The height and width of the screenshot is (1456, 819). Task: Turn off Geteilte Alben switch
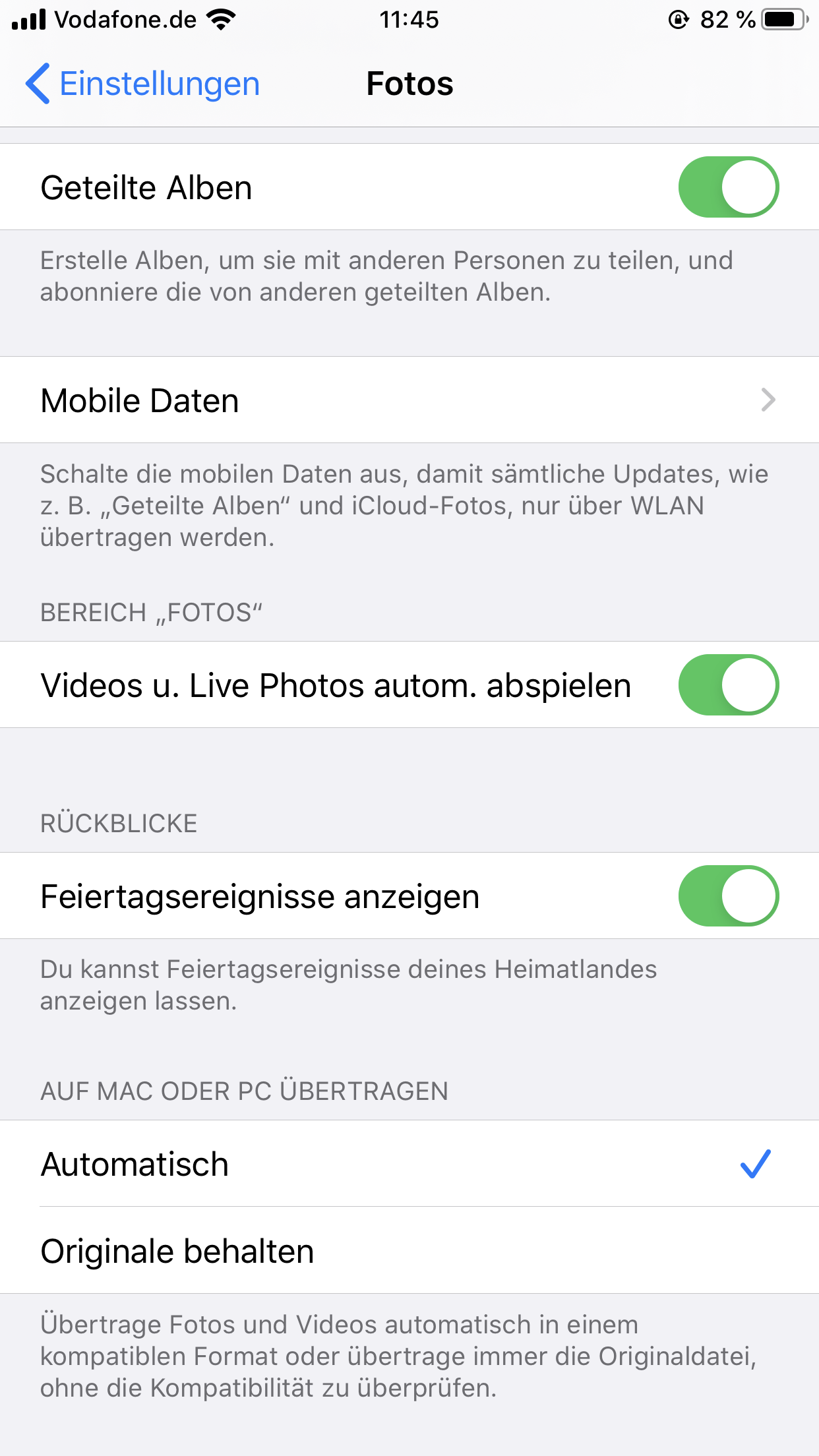coord(728,187)
